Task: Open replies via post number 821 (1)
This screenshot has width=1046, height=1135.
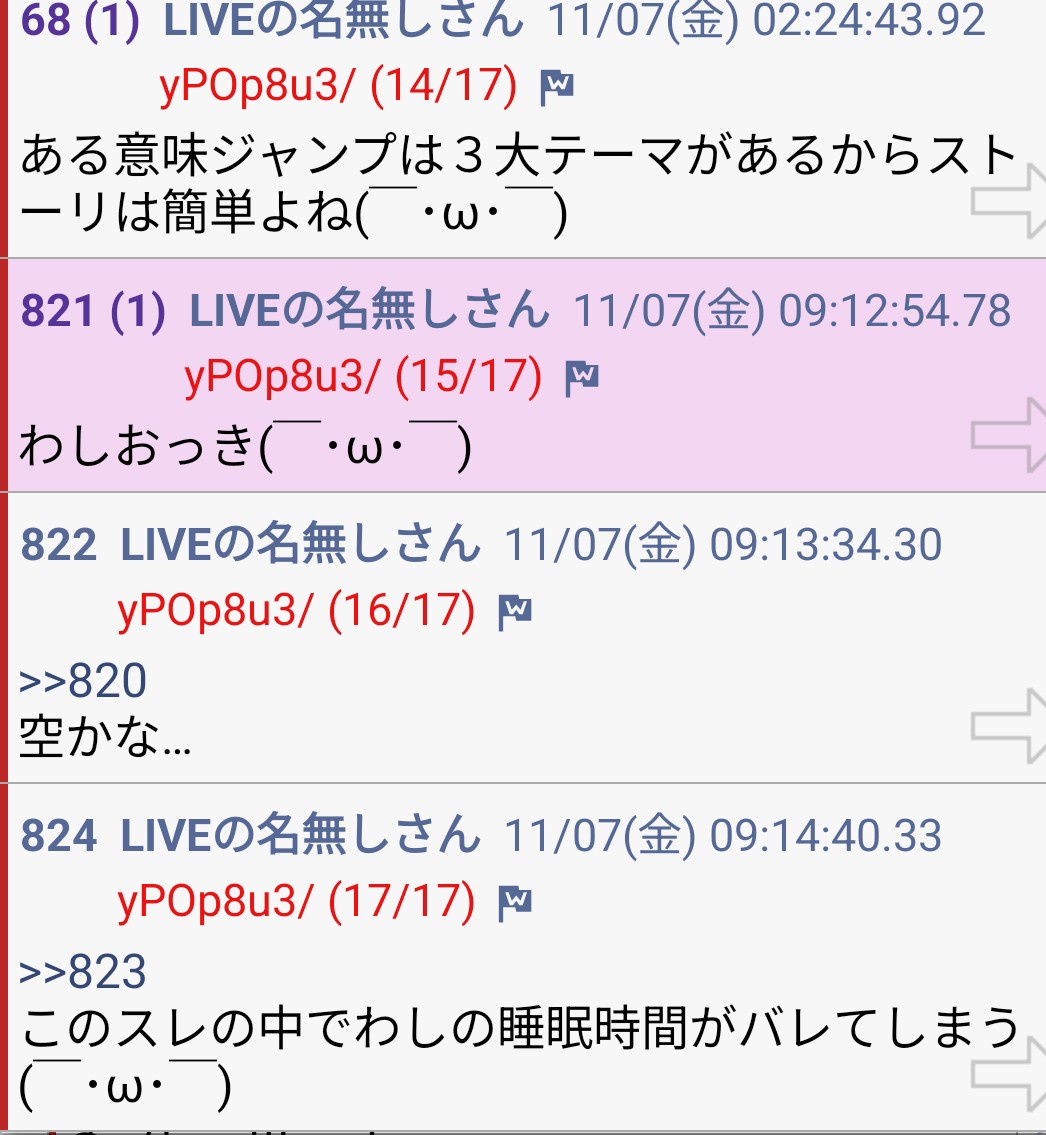Action: [92, 313]
